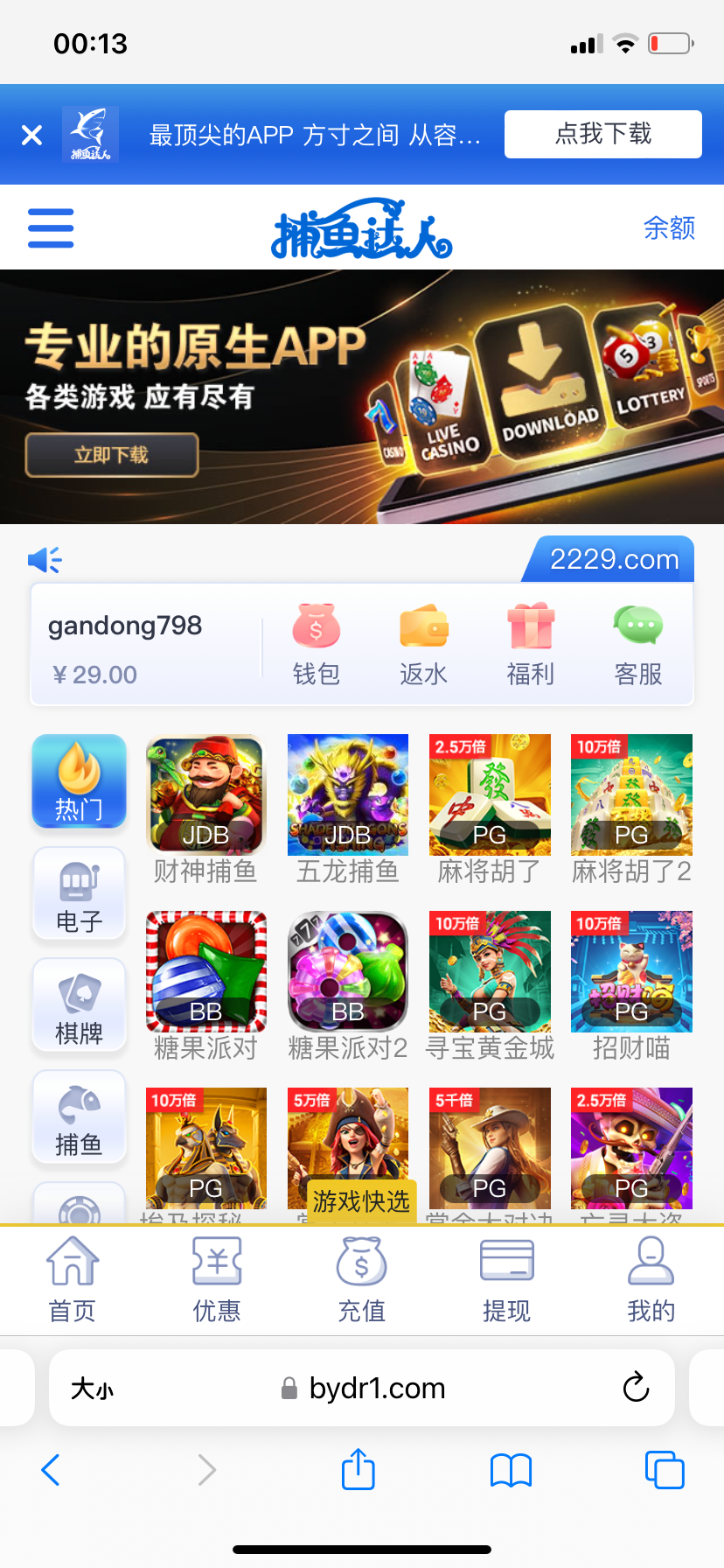Switch to the 优惠 promotions tab

[x=217, y=1279]
